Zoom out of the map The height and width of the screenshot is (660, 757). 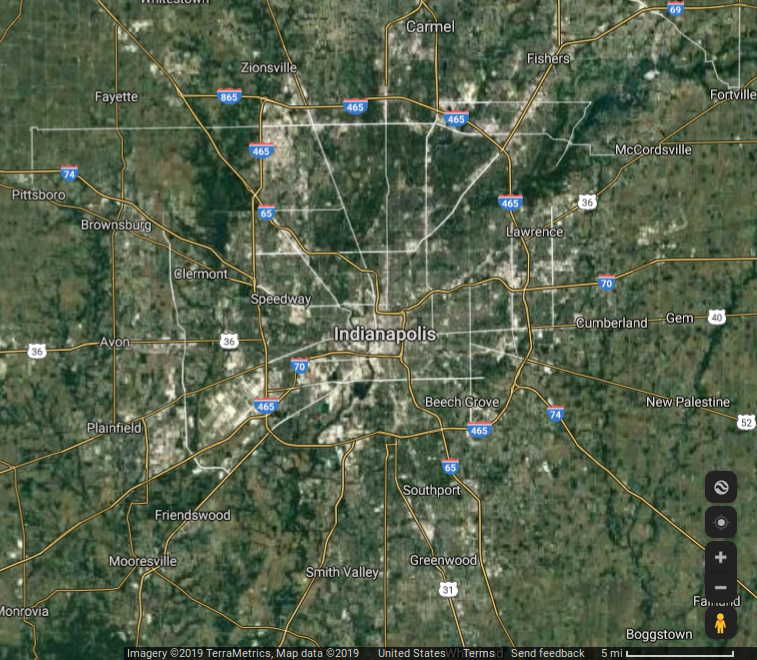click(x=720, y=587)
